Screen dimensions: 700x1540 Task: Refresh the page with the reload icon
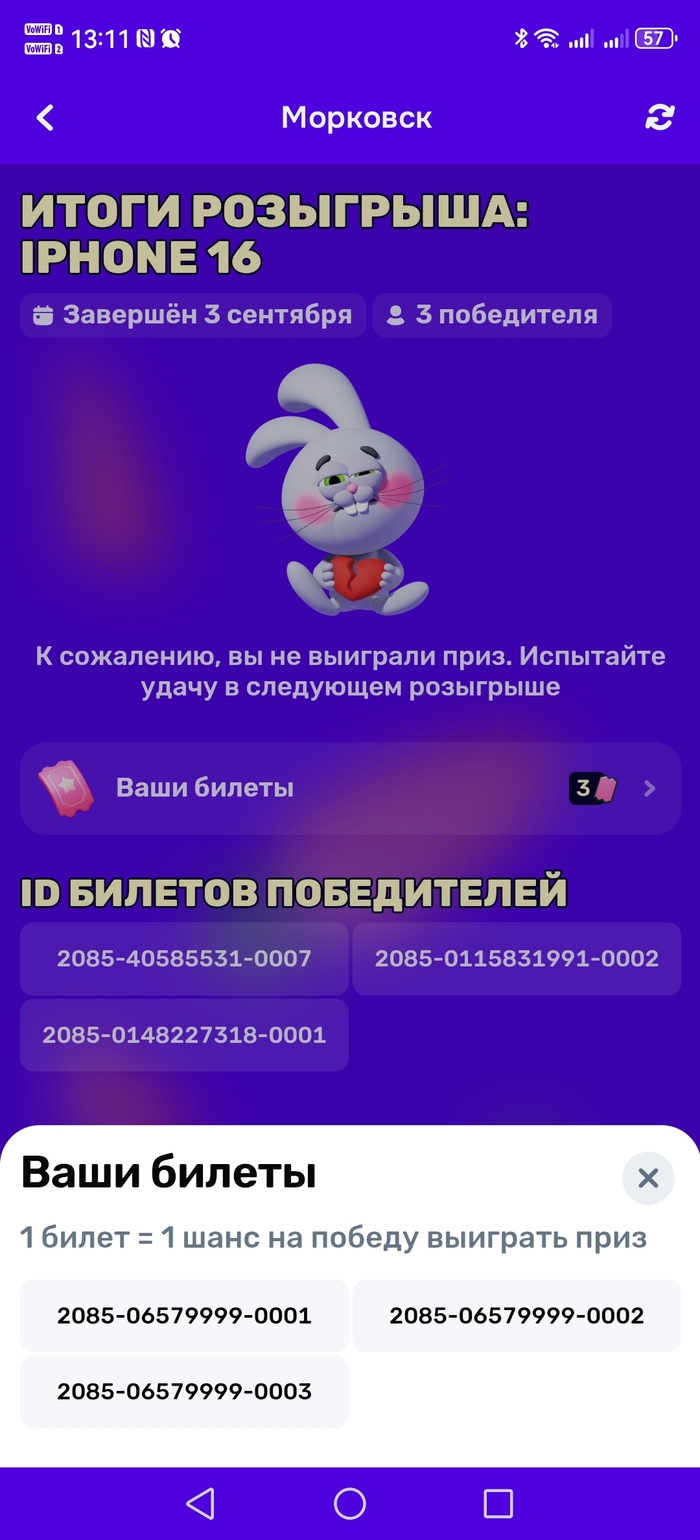[659, 118]
